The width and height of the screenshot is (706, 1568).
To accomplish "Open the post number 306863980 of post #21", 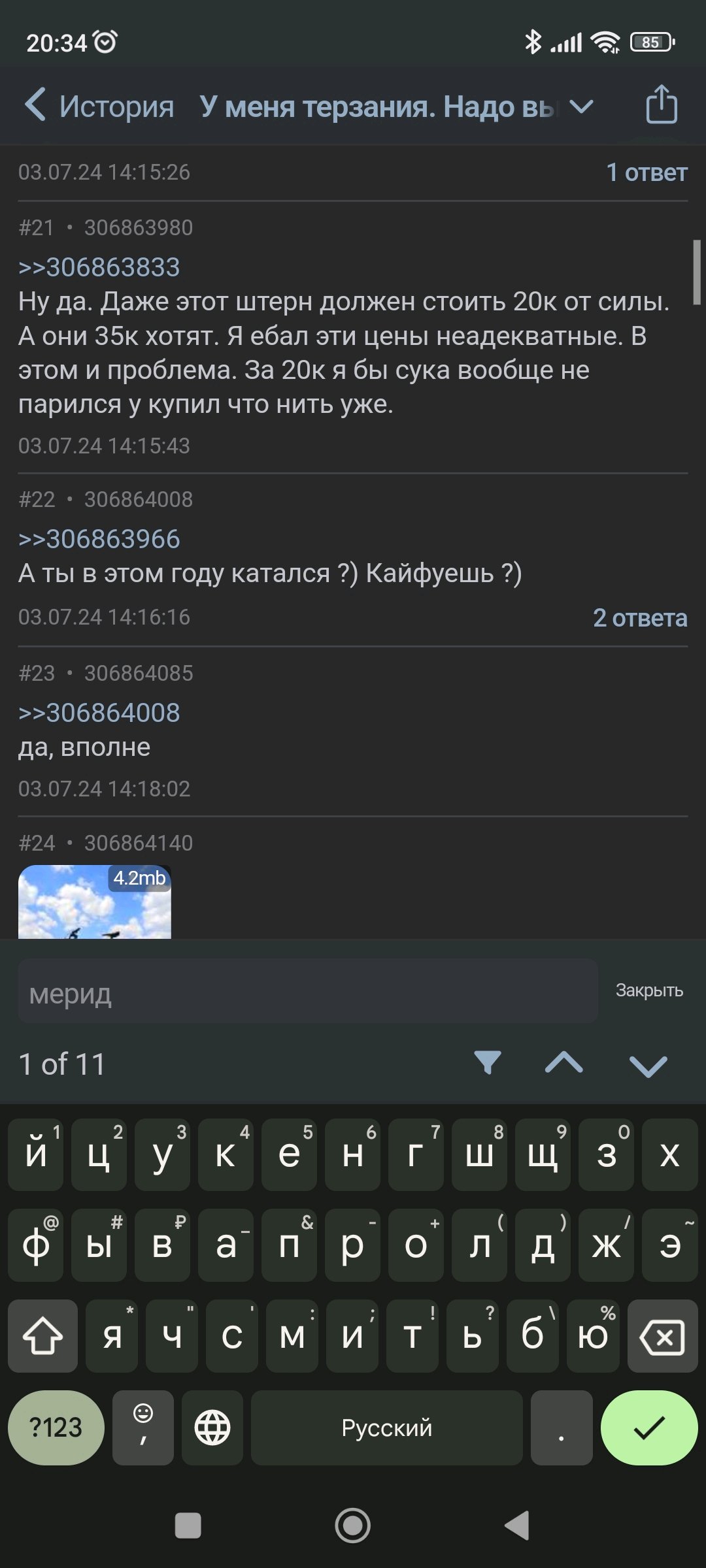I will (x=138, y=228).
